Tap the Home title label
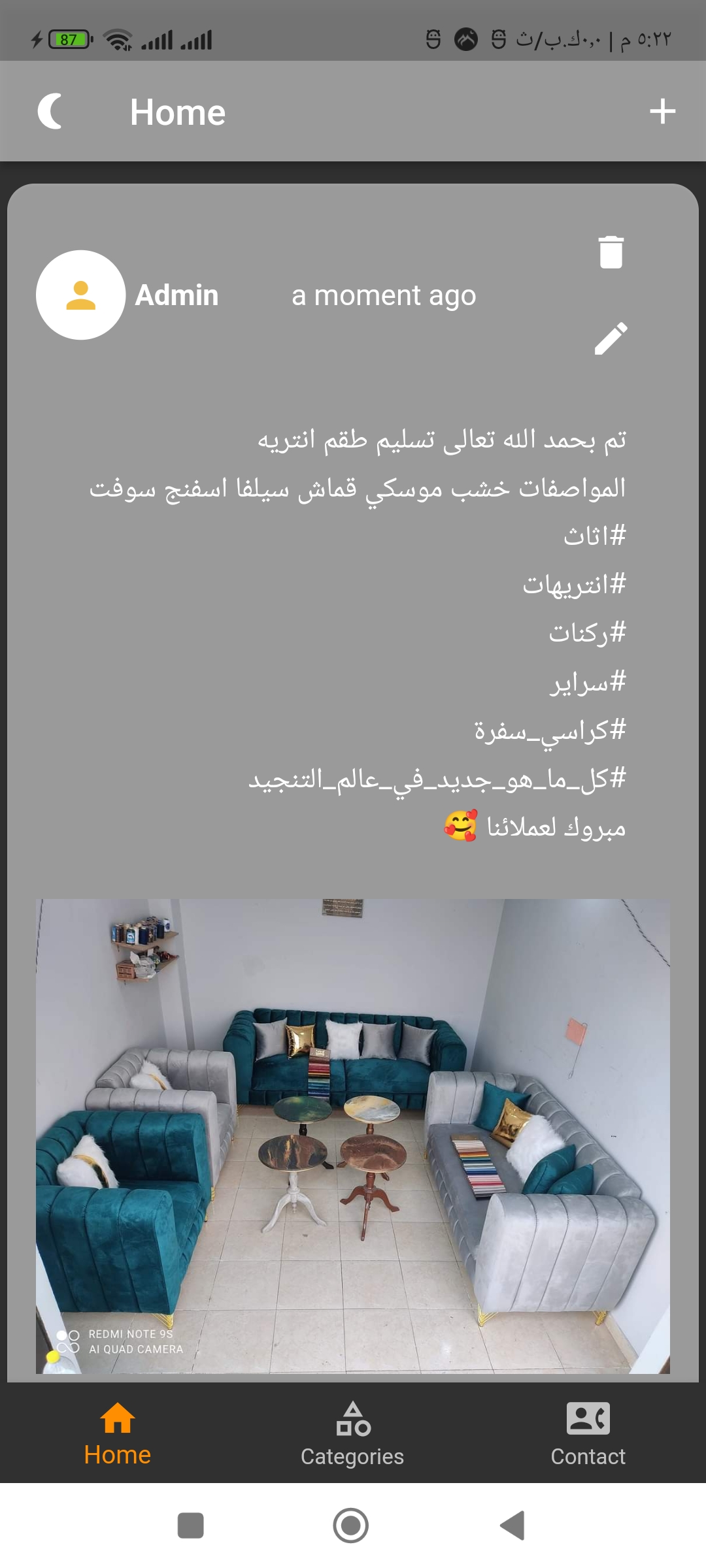 pyautogui.click(x=177, y=111)
